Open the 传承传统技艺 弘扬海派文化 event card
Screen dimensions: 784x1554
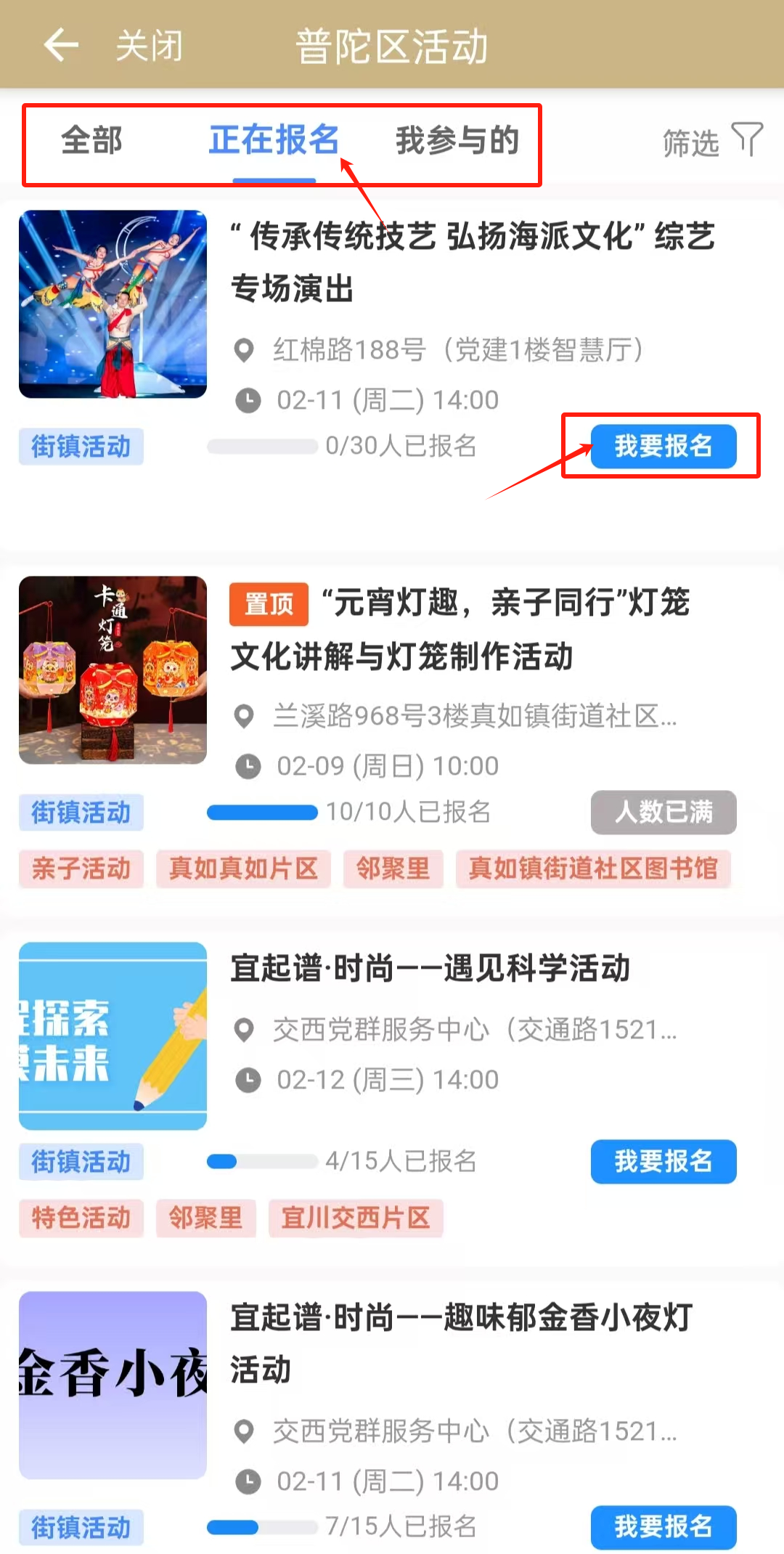[x=472, y=261]
